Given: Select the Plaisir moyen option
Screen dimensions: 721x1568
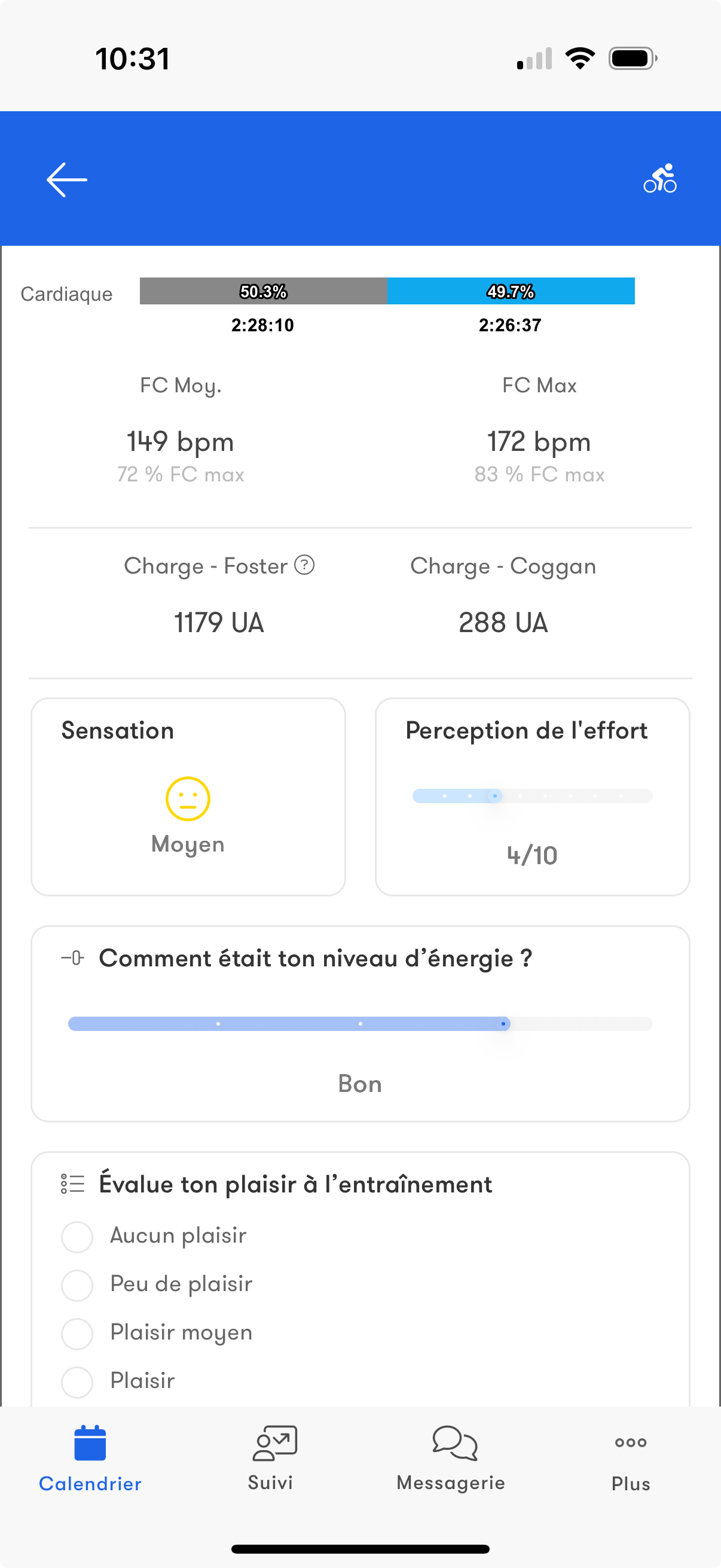Looking at the screenshot, I should pyautogui.click(x=77, y=1332).
